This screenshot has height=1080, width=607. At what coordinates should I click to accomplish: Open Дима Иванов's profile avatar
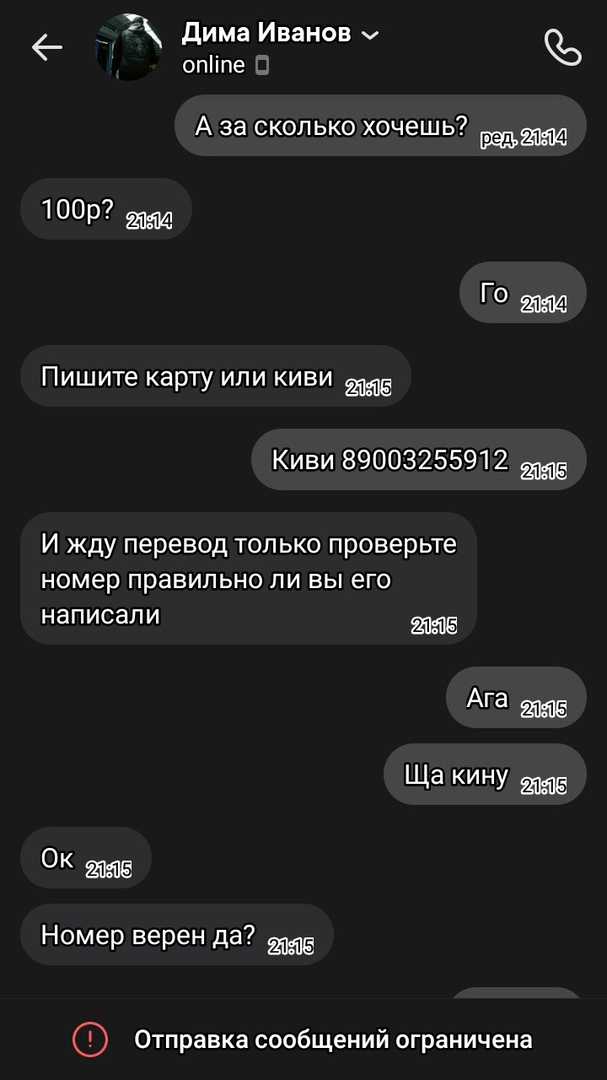pyautogui.click(x=129, y=47)
